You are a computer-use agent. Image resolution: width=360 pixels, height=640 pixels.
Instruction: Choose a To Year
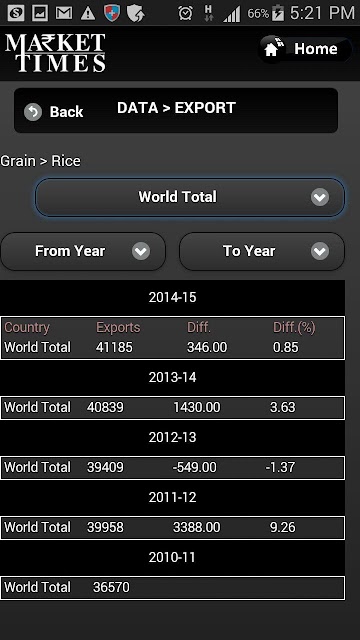click(x=262, y=251)
